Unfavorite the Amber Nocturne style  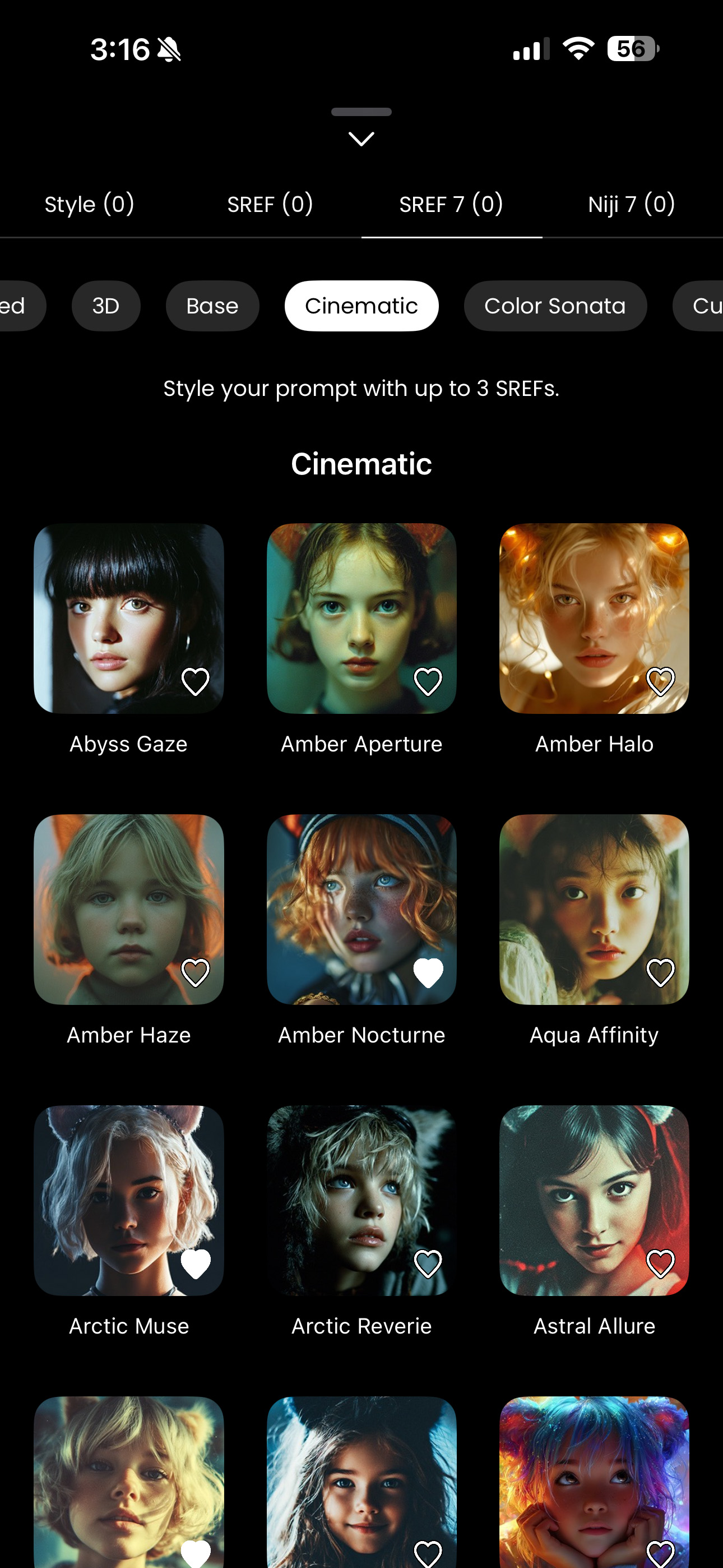point(428,972)
